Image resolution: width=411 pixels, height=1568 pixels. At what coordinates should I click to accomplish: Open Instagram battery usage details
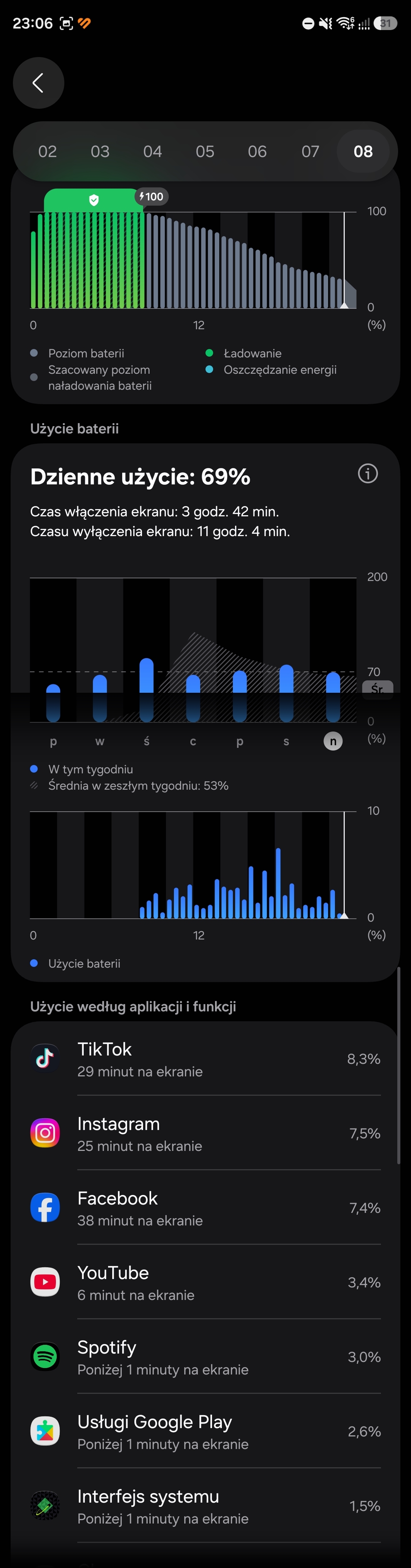coord(205,1133)
